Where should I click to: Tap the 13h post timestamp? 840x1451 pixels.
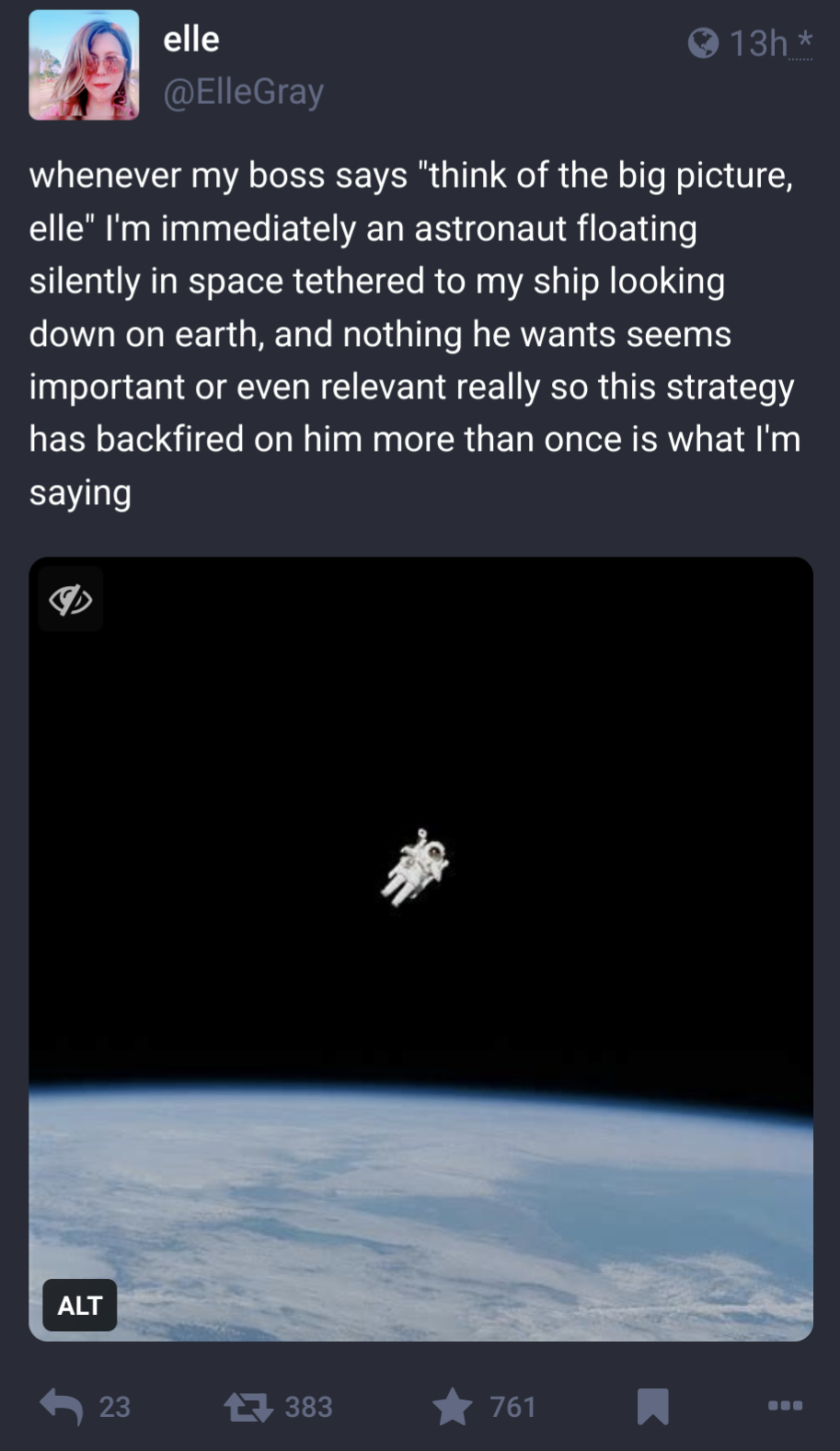(758, 43)
